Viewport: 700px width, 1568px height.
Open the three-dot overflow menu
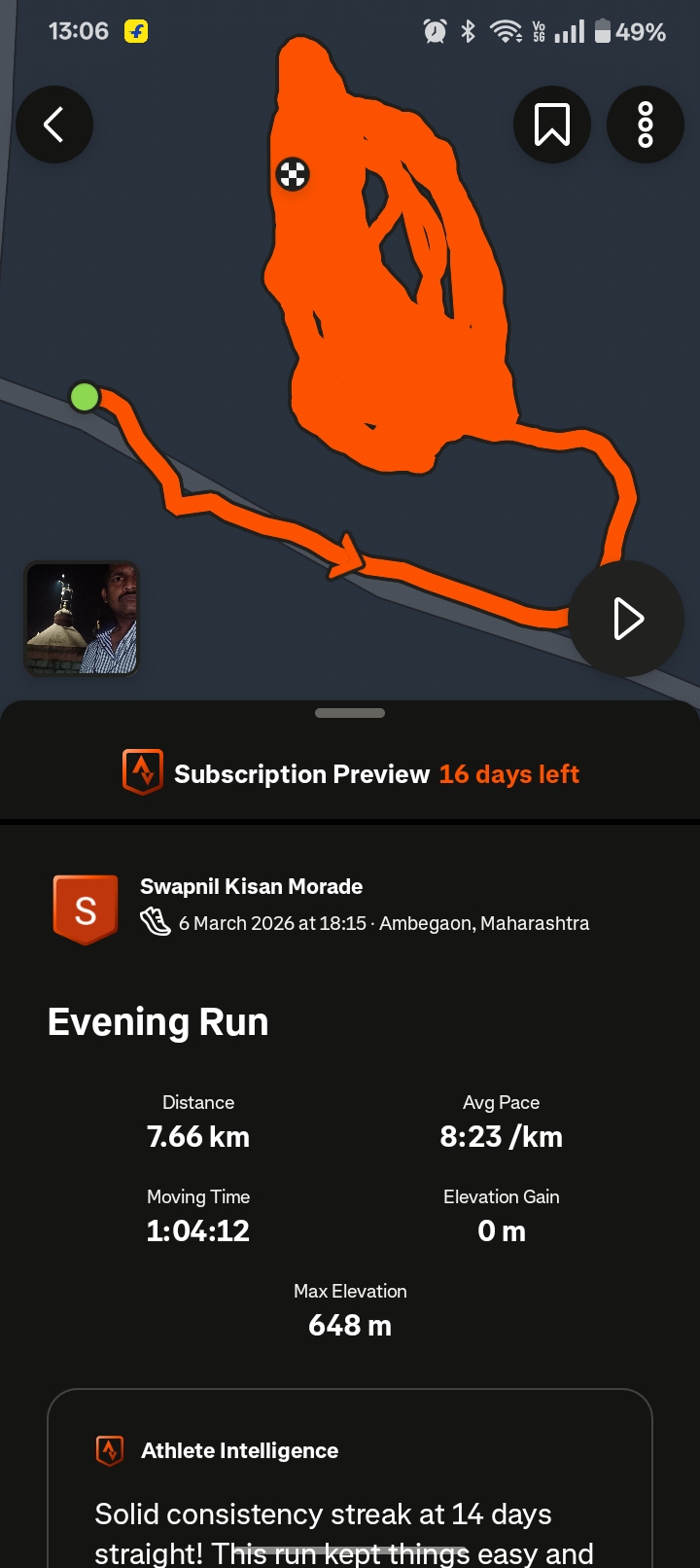click(646, 125)
